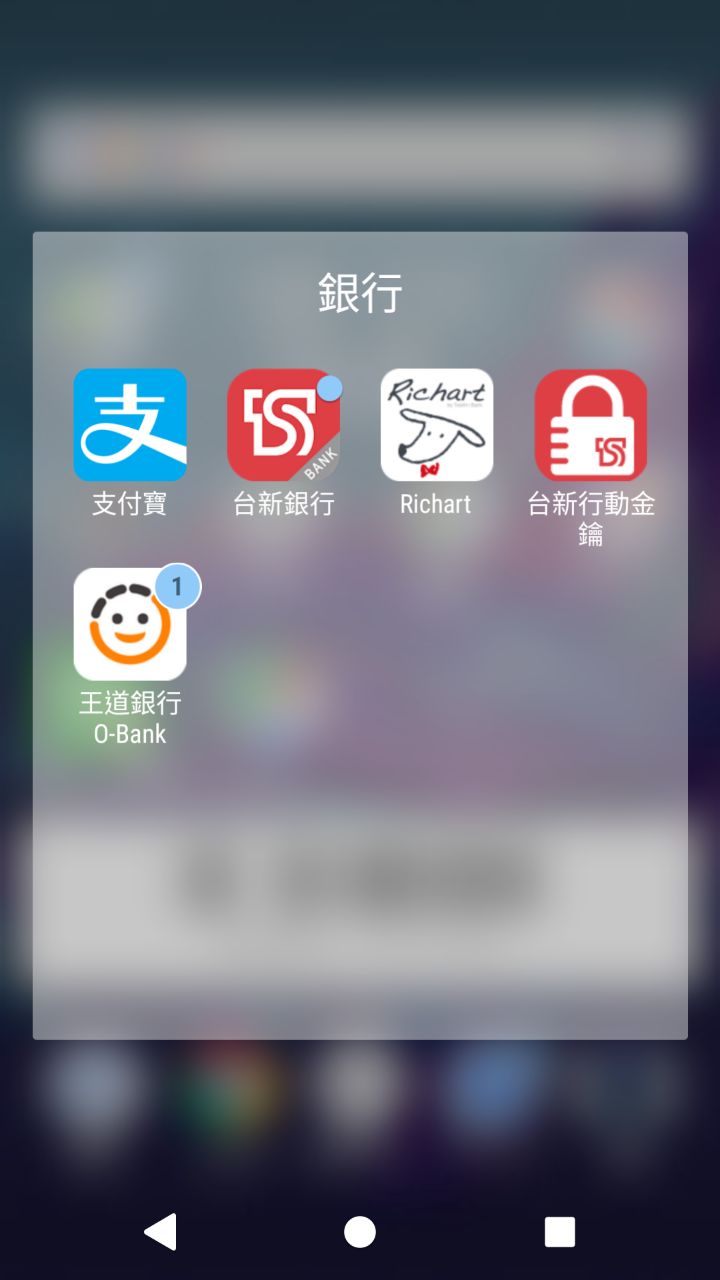Launch the 台新銀行 app
This screenshot has width=720, height=1280.
[x=283, y=425]
